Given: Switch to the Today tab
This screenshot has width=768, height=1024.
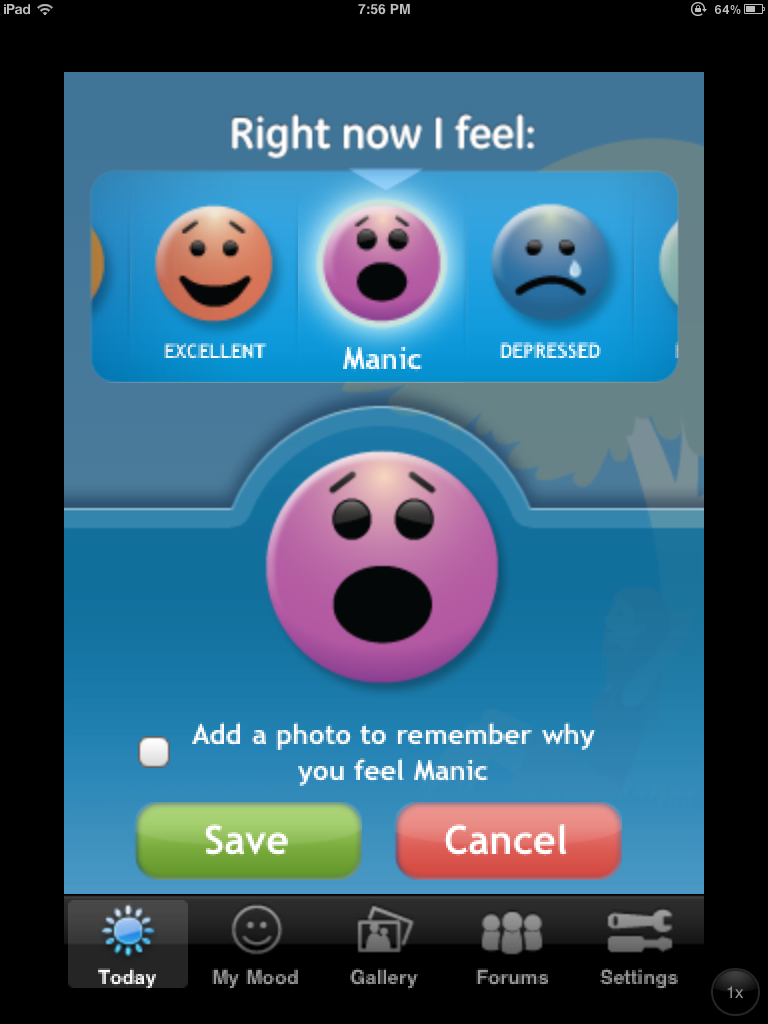Looking at the screenshot, I should [x=128, y=945].
